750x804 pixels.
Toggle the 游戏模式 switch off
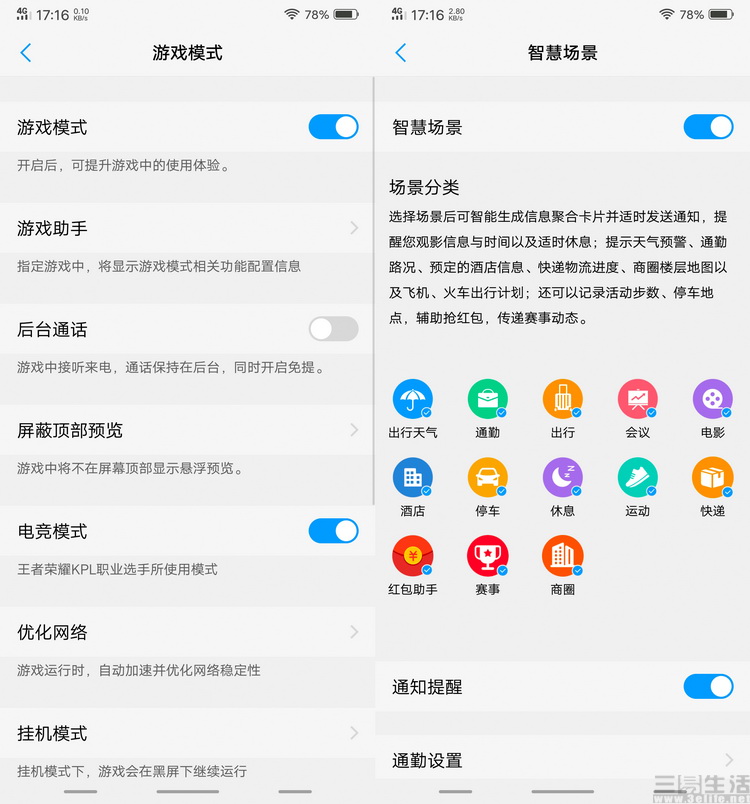[333, 127]
